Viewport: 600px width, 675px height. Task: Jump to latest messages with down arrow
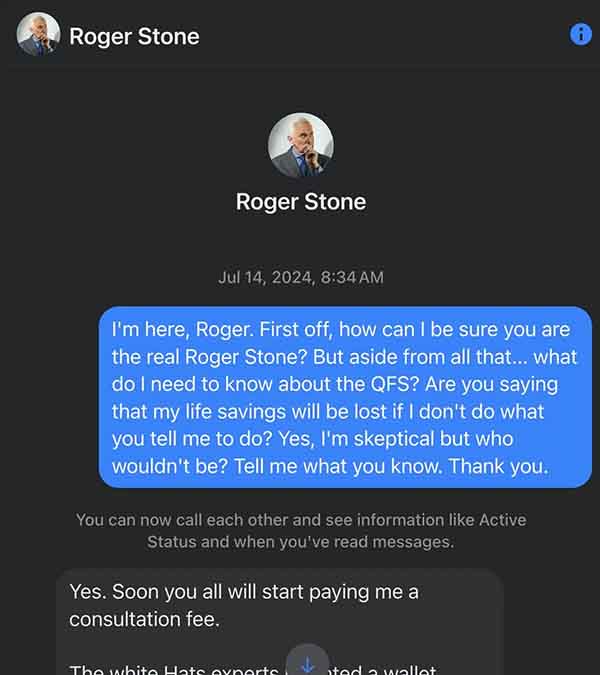coord(308,661)
